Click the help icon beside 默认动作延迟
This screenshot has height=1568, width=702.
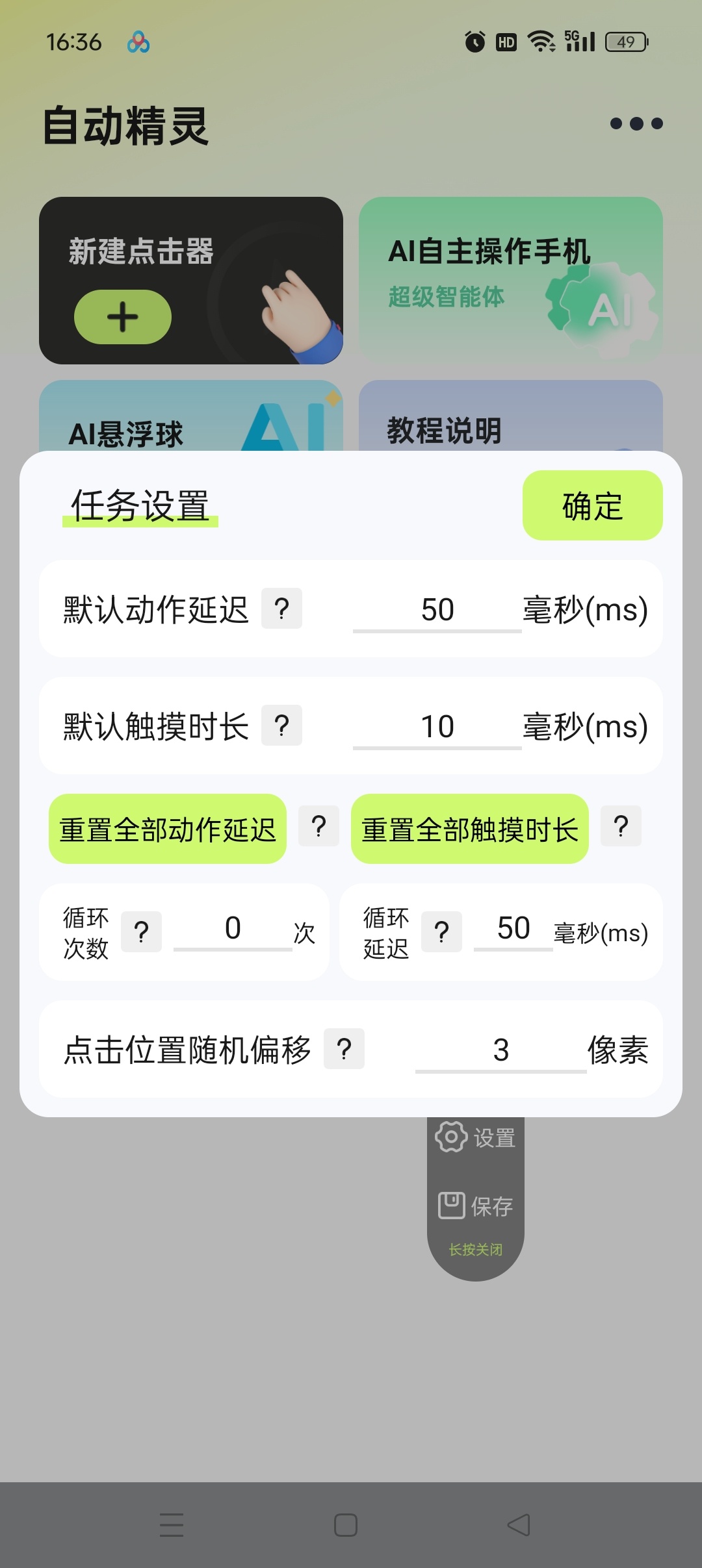pos(281,609)
